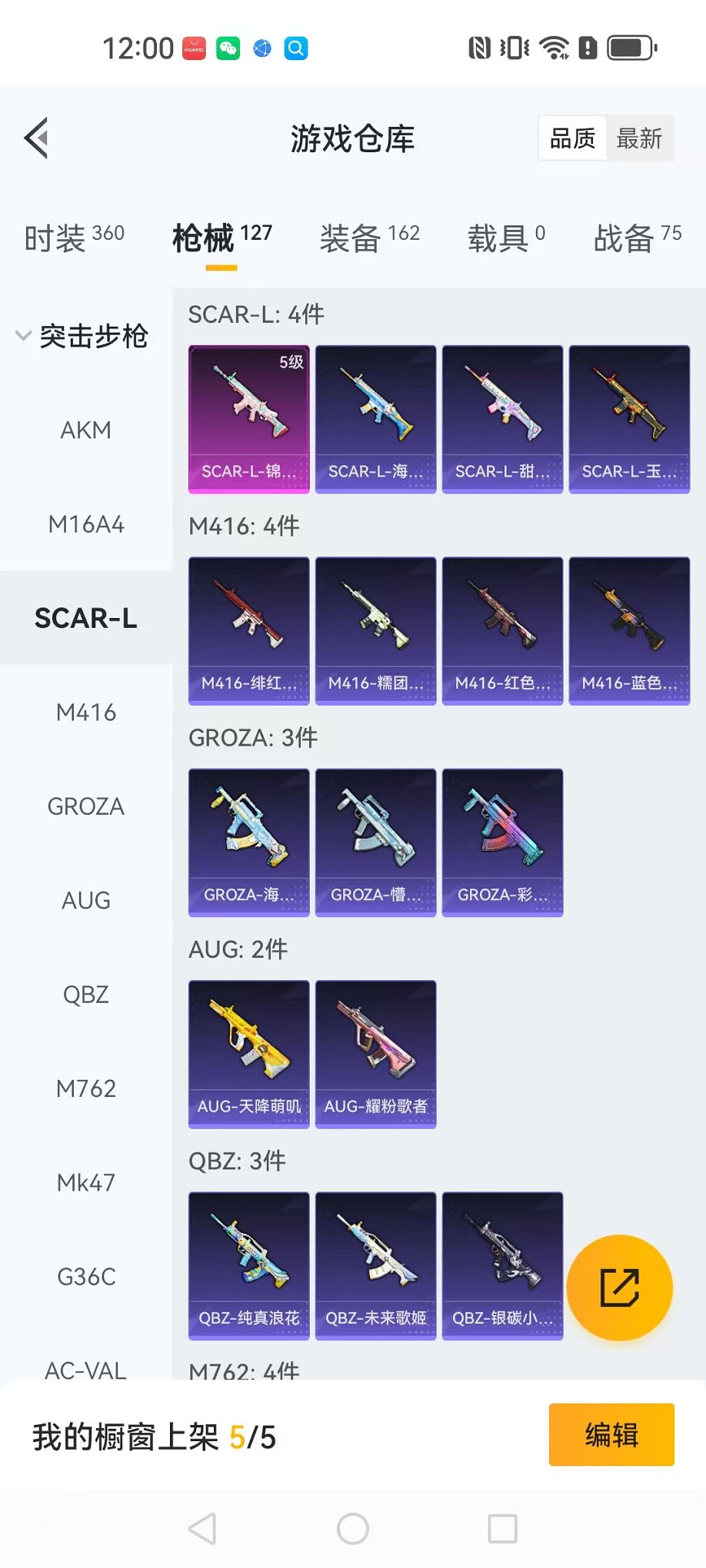Switch to the 装备 tab
Screen dimensions: 706x1568
click(369, 238)
